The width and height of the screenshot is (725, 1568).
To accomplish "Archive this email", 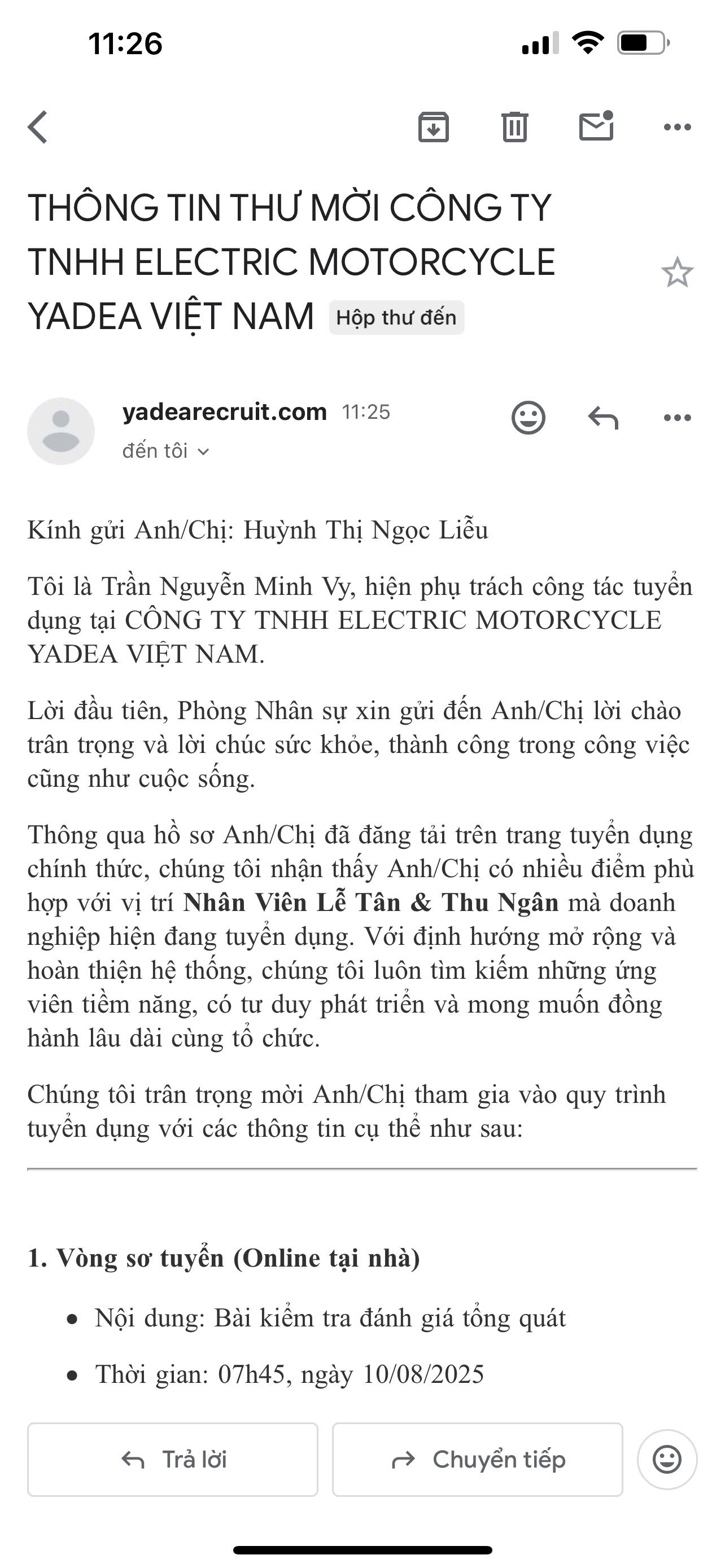I will 434,127.
